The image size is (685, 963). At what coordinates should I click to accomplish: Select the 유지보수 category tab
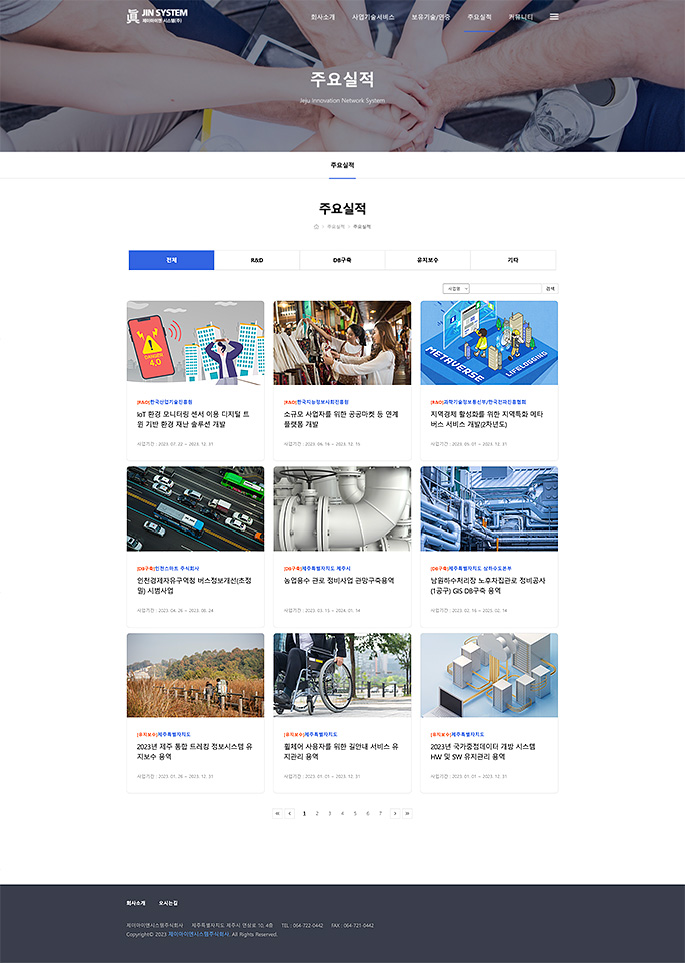(x=427, y=260)
